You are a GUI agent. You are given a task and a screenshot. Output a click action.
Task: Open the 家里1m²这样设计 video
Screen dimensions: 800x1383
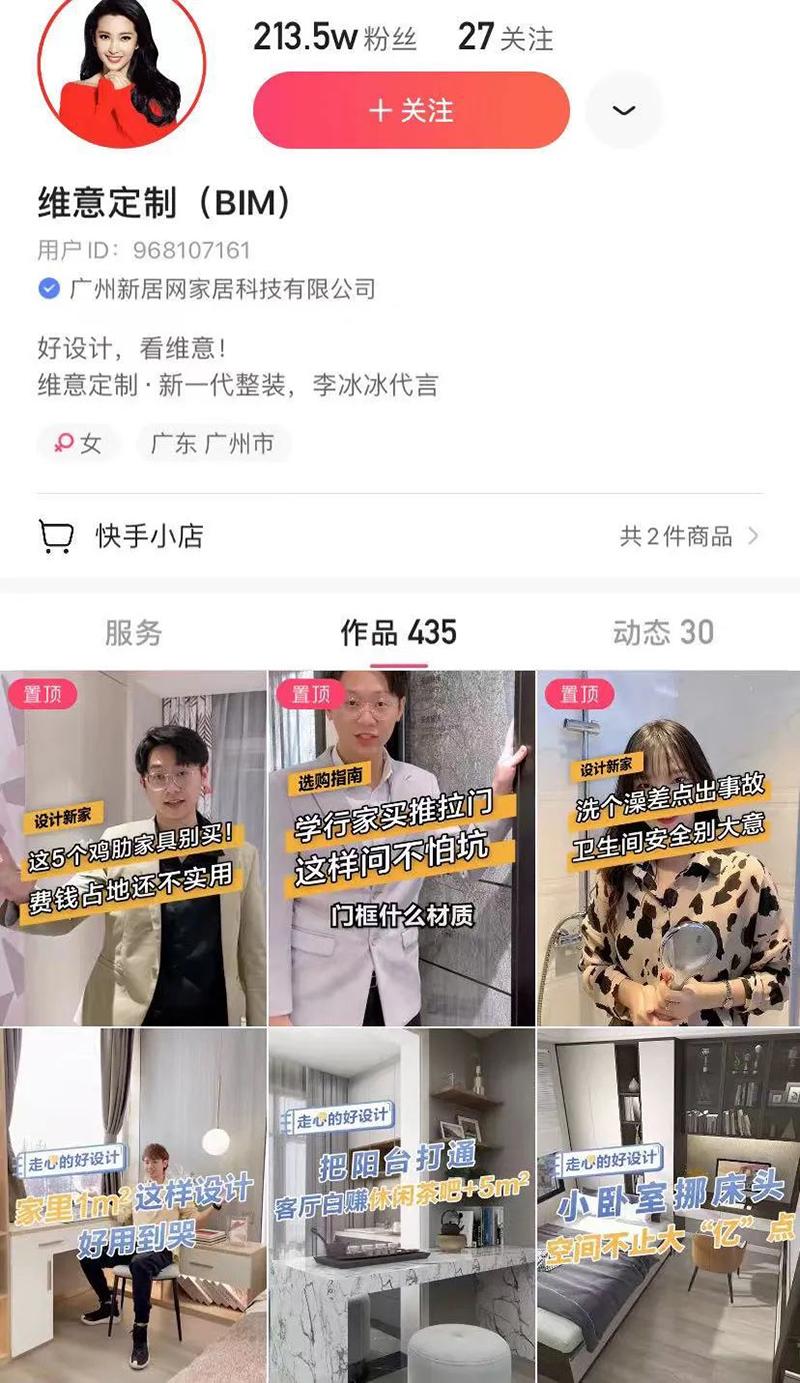tap(133, 1205)
